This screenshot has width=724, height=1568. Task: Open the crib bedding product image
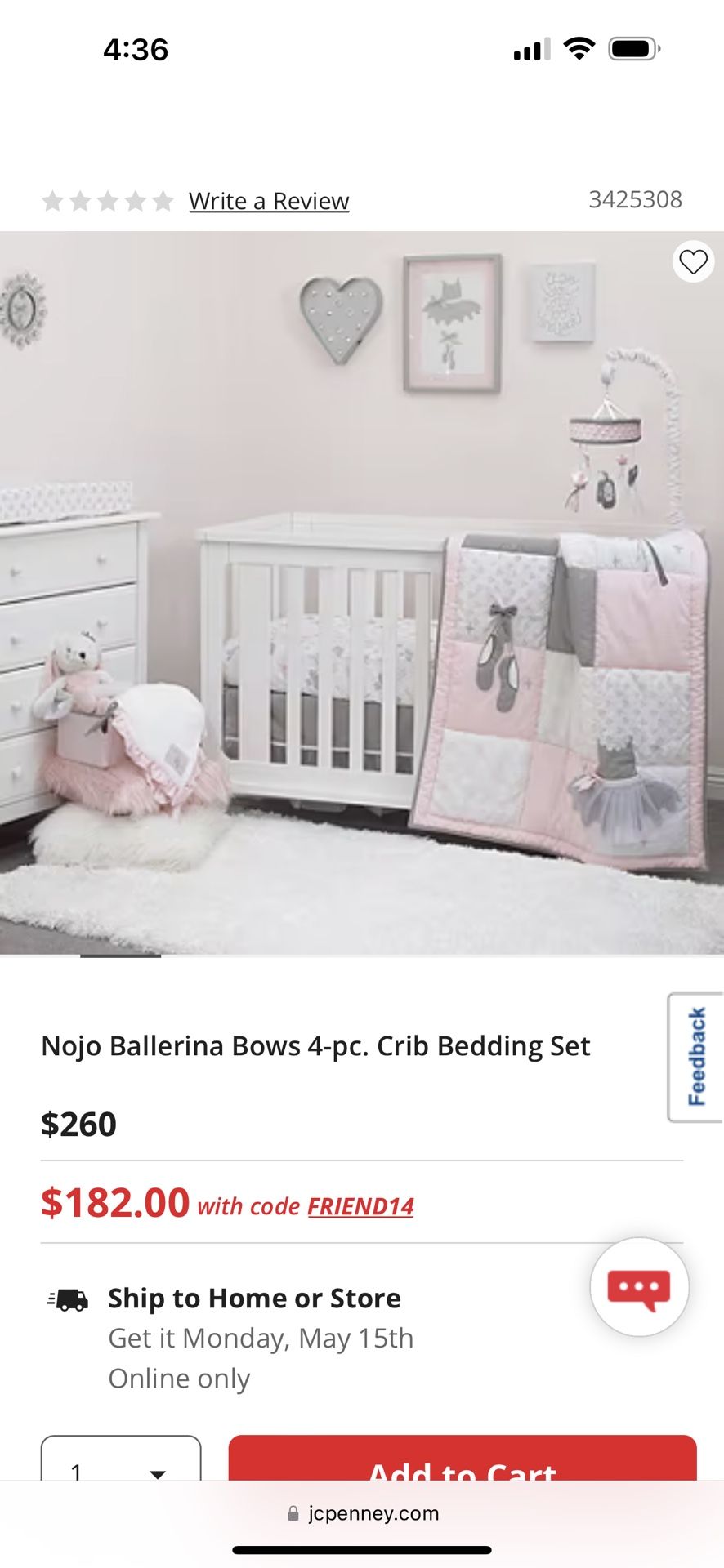tap(362, 593)
